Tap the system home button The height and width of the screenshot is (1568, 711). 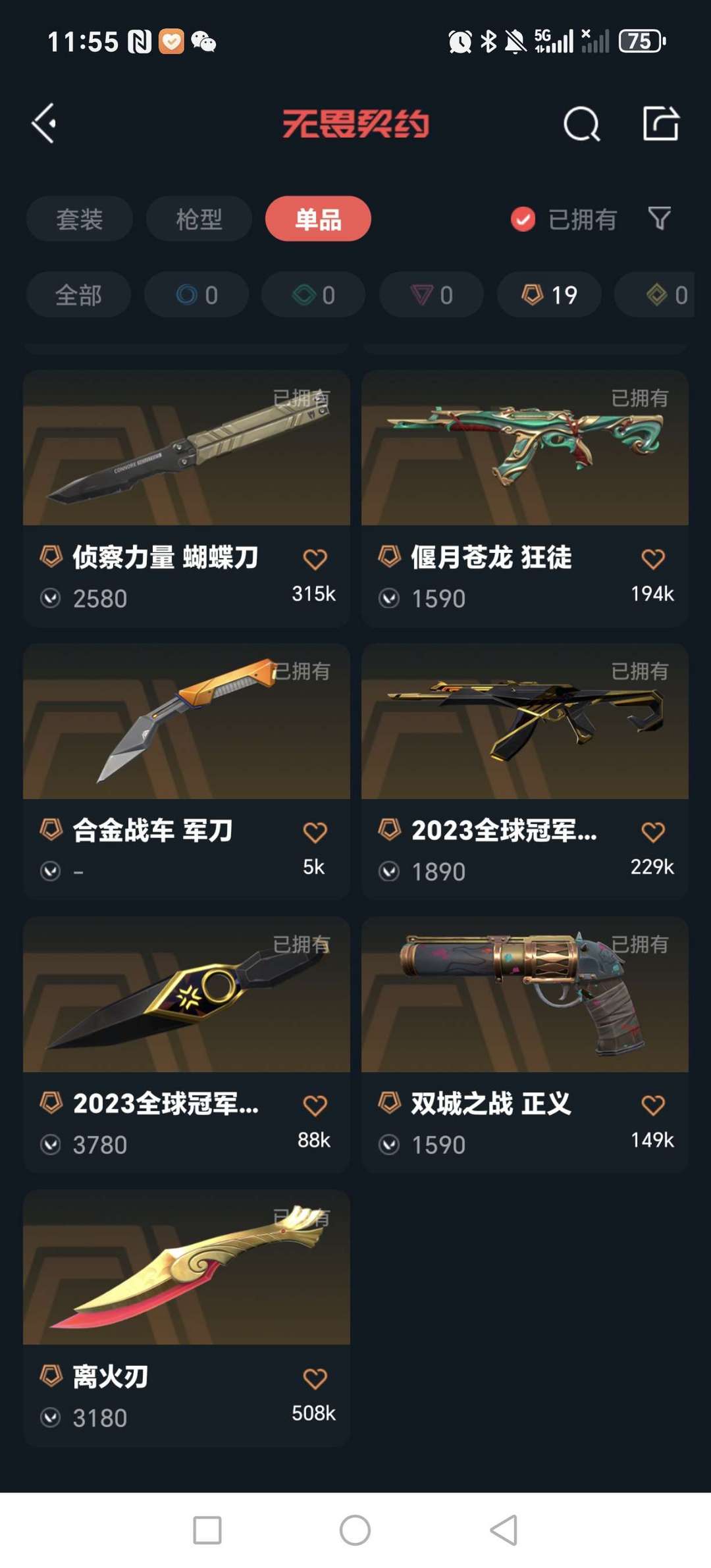pos(355,1530)
